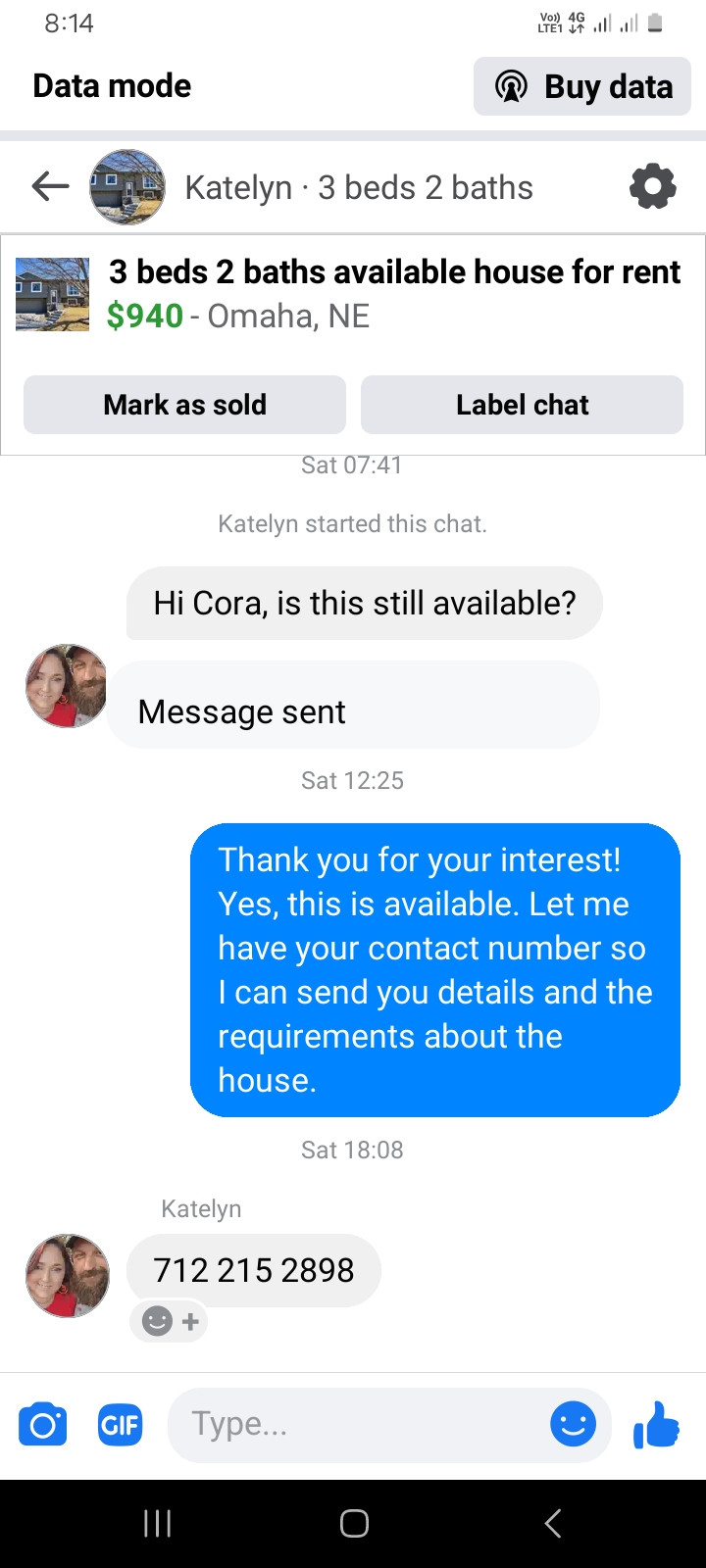Select the Label chat button
706x1568 pixels.
pos(522,405)
